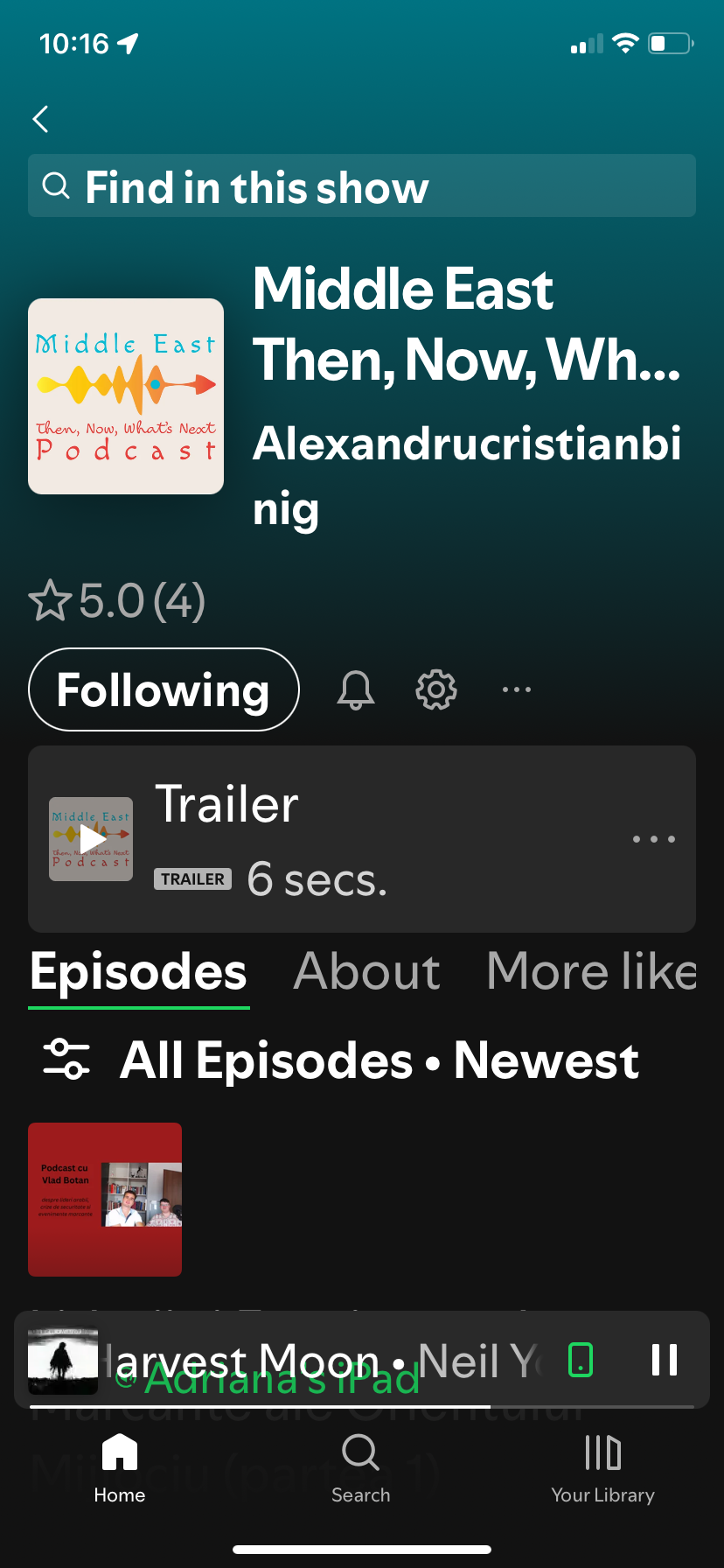This screenshot has width=724, height=1568.
Task: Open more options next to the gear
Action: coord(517,689)
